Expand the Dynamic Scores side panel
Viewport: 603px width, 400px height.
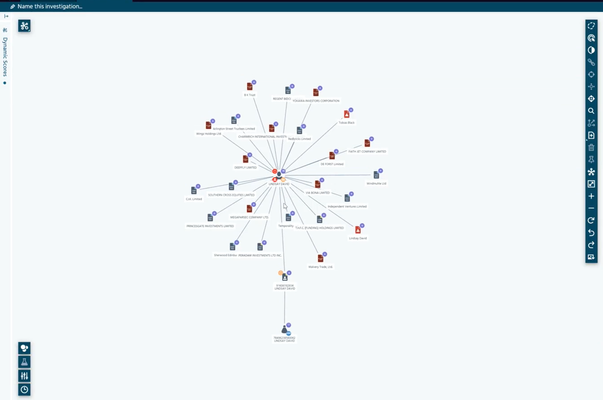(5, 17)
